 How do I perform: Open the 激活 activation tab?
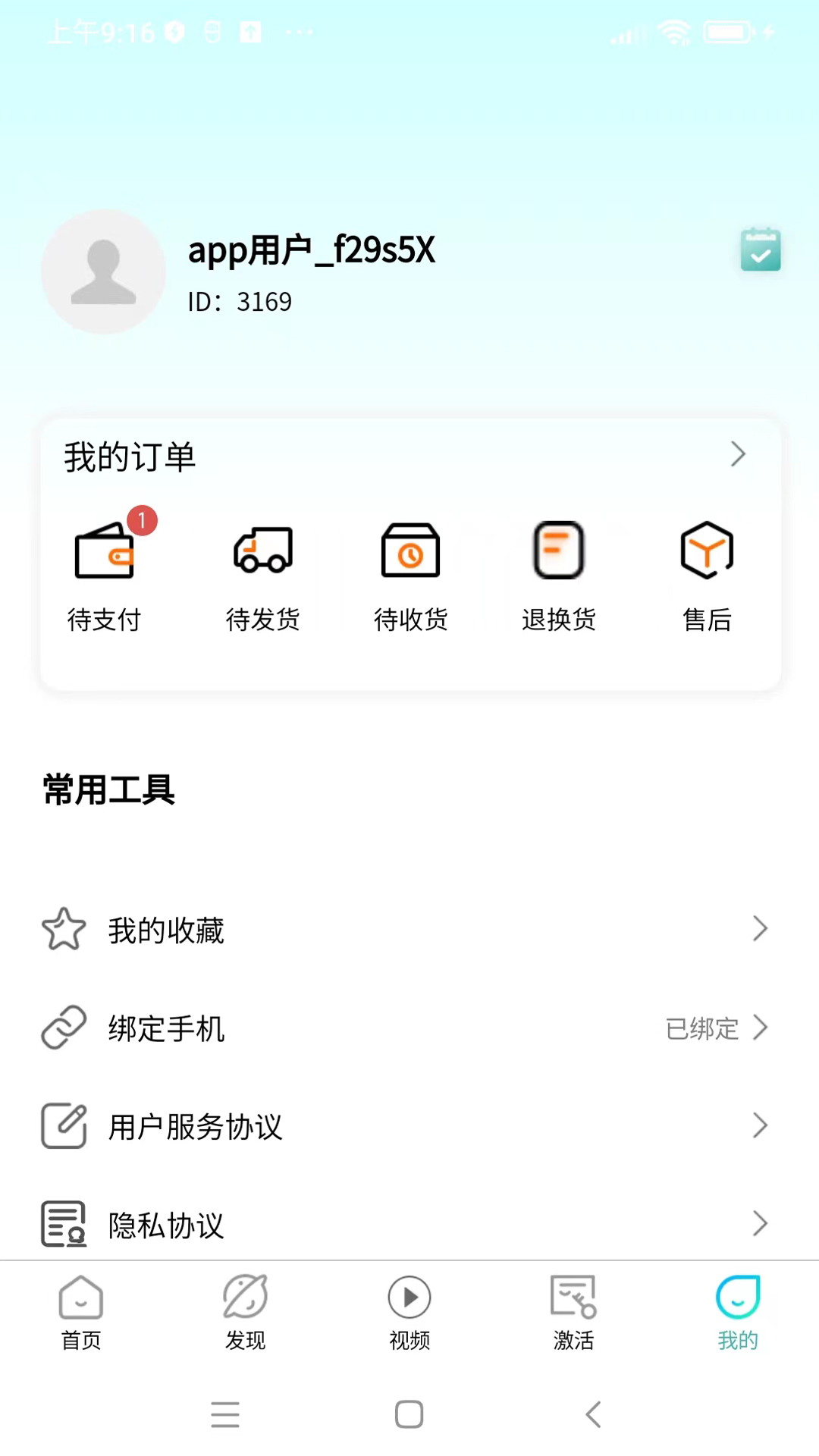573,1312
